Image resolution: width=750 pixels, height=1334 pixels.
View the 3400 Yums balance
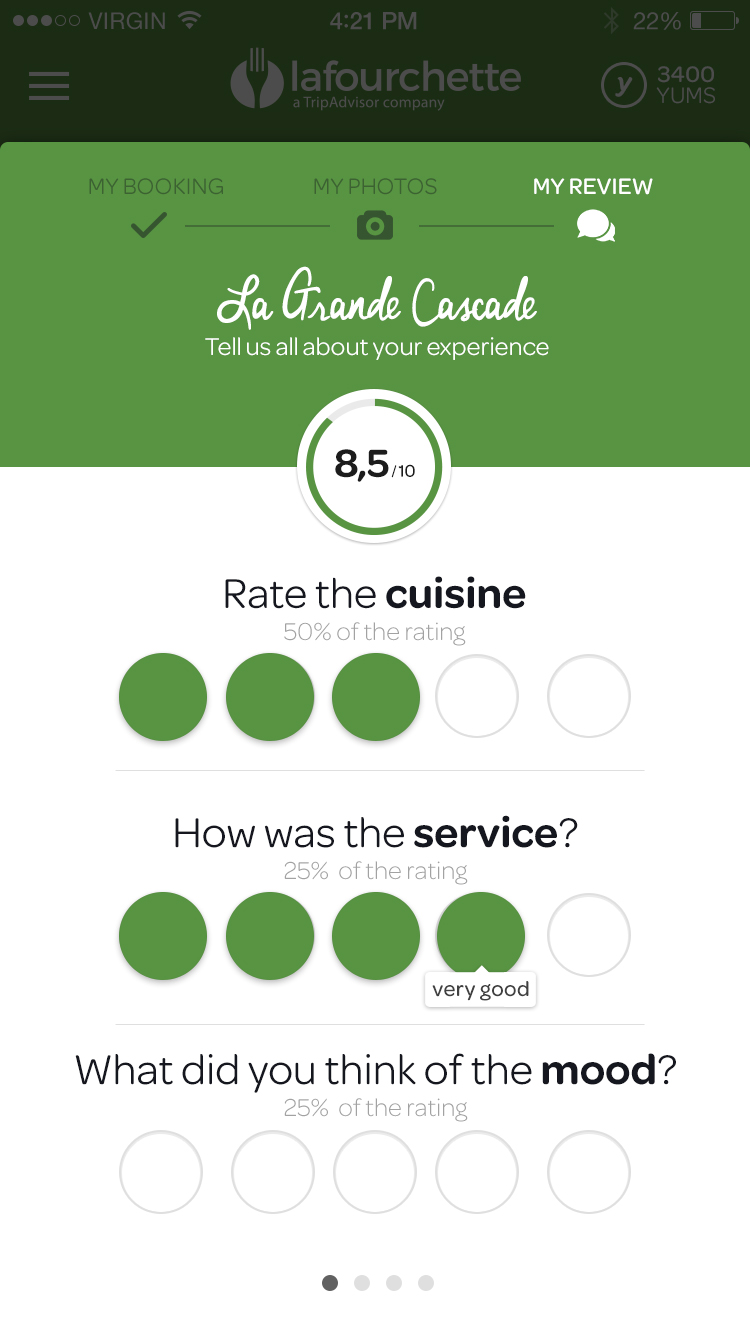click(659, 86)
